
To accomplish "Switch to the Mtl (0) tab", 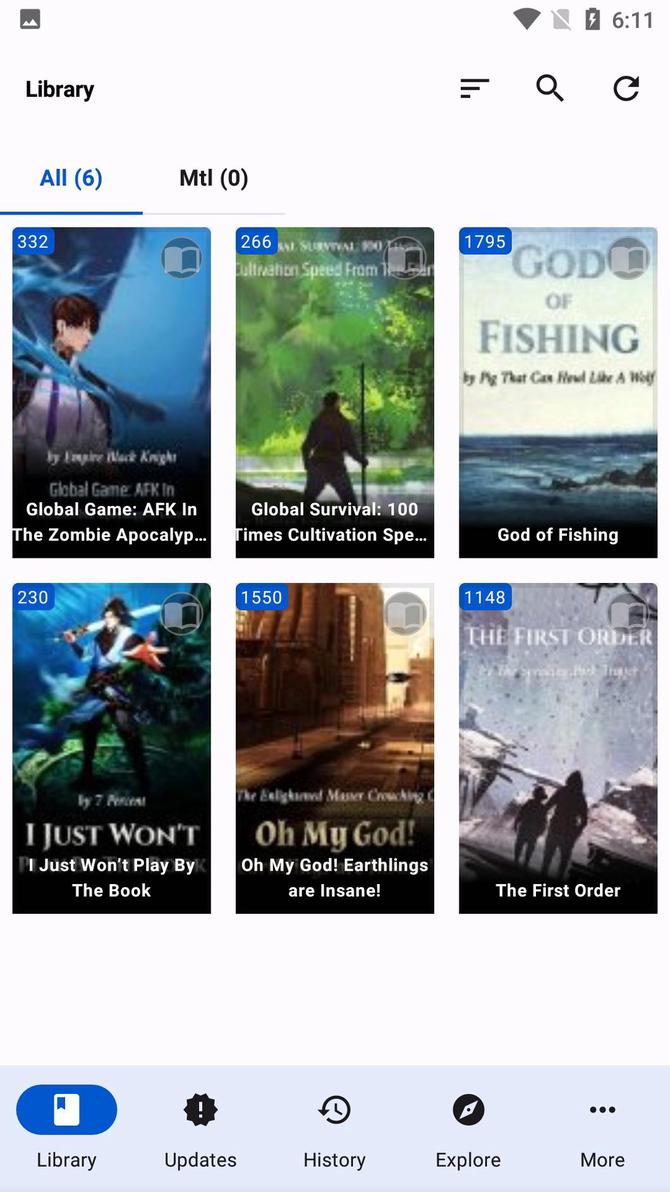I will coord(213,178).
